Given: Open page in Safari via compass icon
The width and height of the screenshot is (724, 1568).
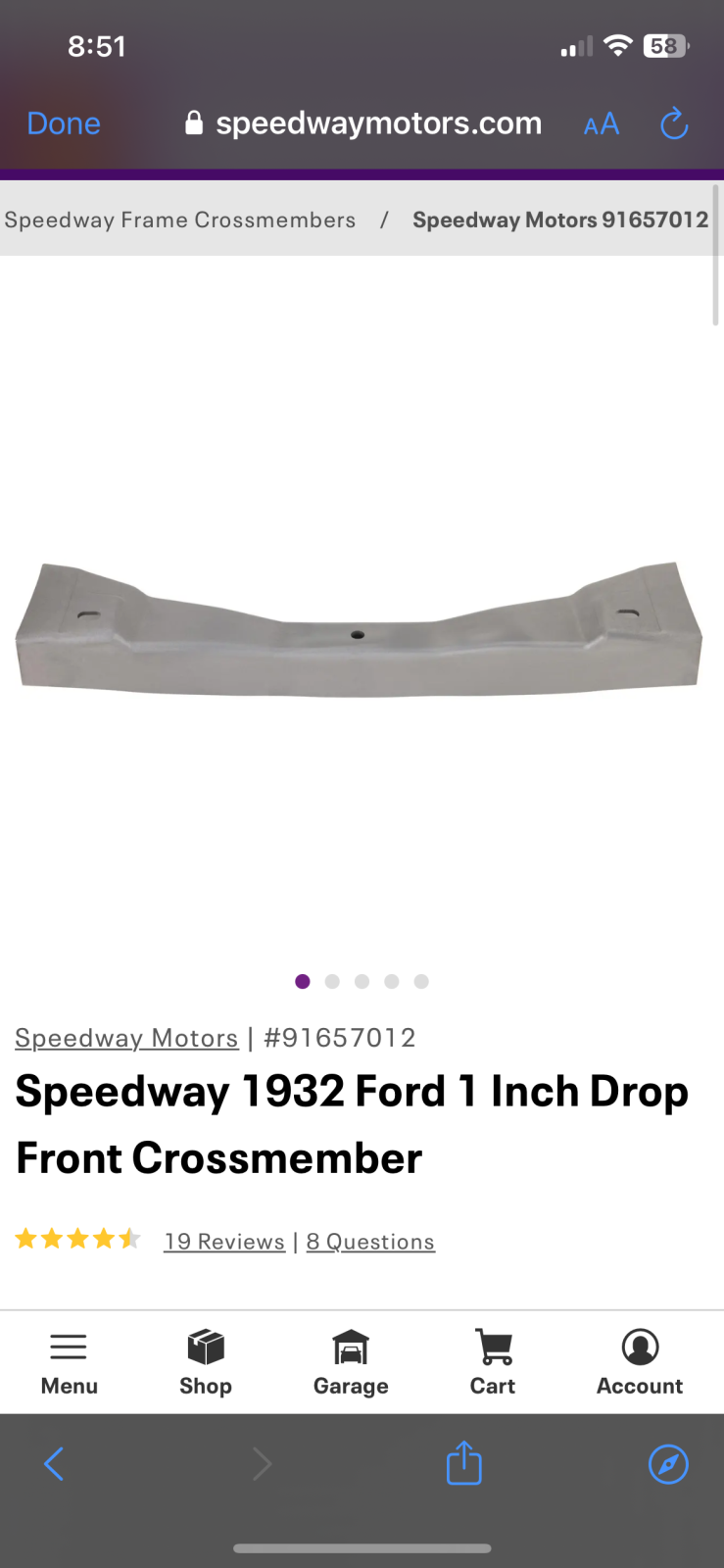Looking at the screenshot, I should pyautogui.click(x=668, y=1464).
